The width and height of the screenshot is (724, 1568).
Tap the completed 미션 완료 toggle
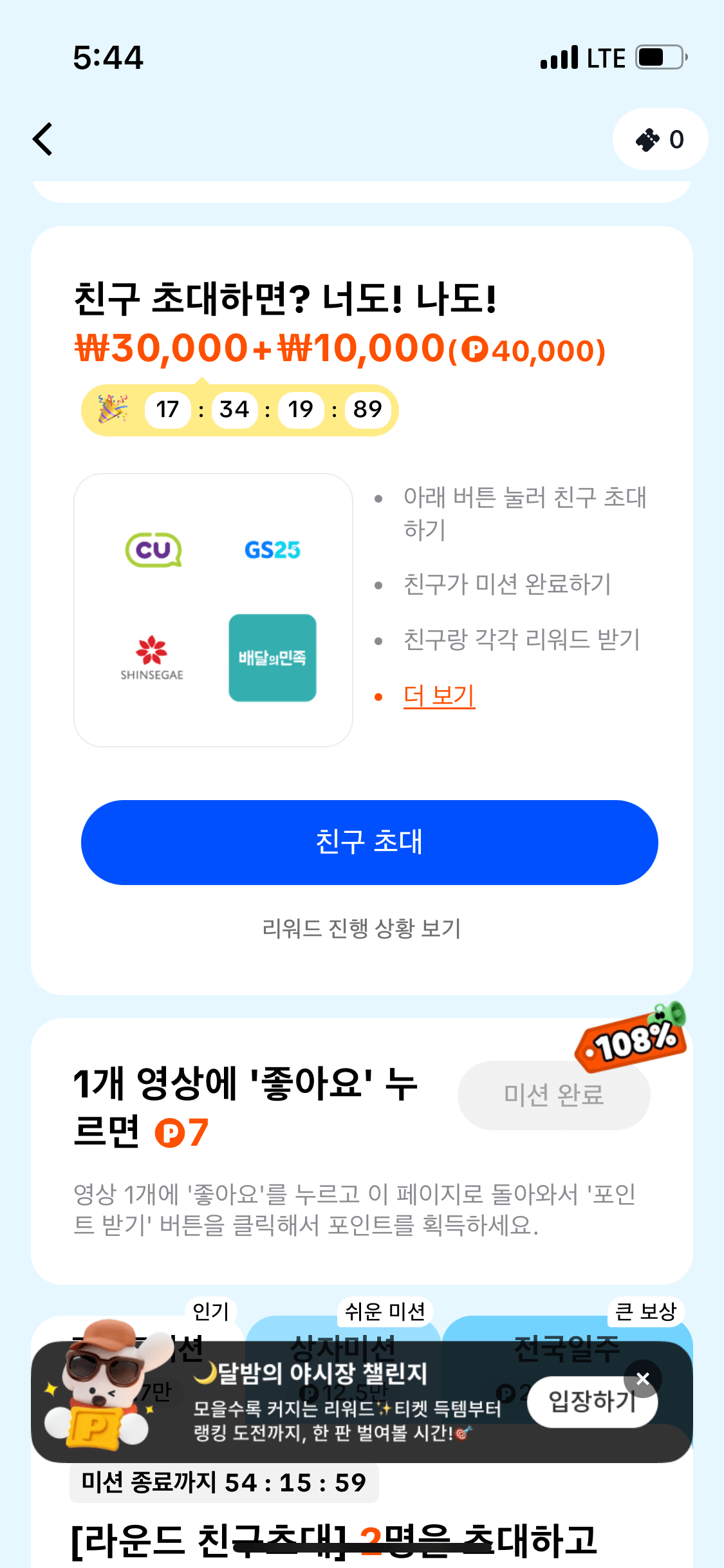pos(553,1095)
